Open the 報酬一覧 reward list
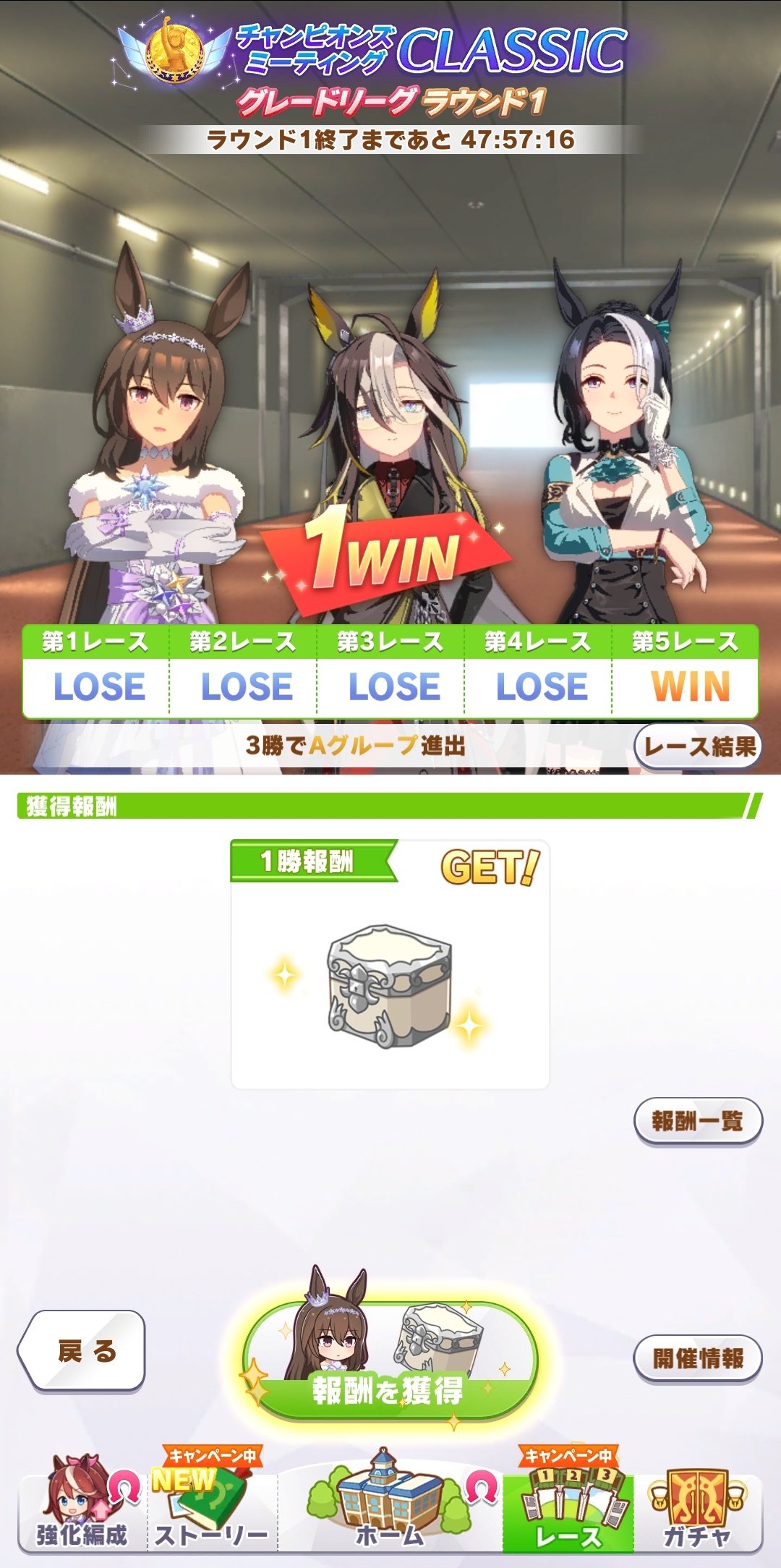The height and width of the screenshot is (1568, 781). tap(698, 1121)
